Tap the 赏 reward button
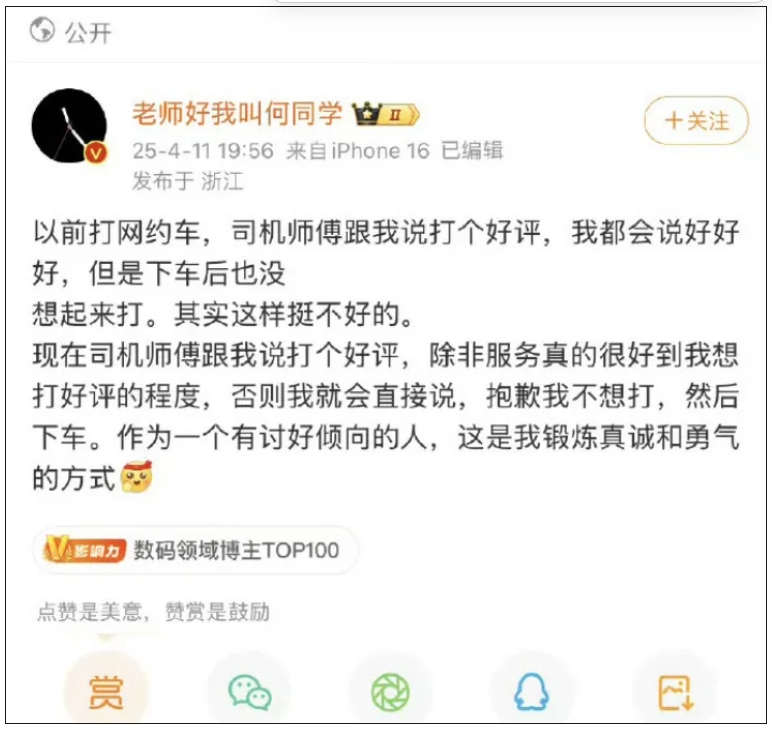The image size is (772, 729). click(x=105, y=692)
